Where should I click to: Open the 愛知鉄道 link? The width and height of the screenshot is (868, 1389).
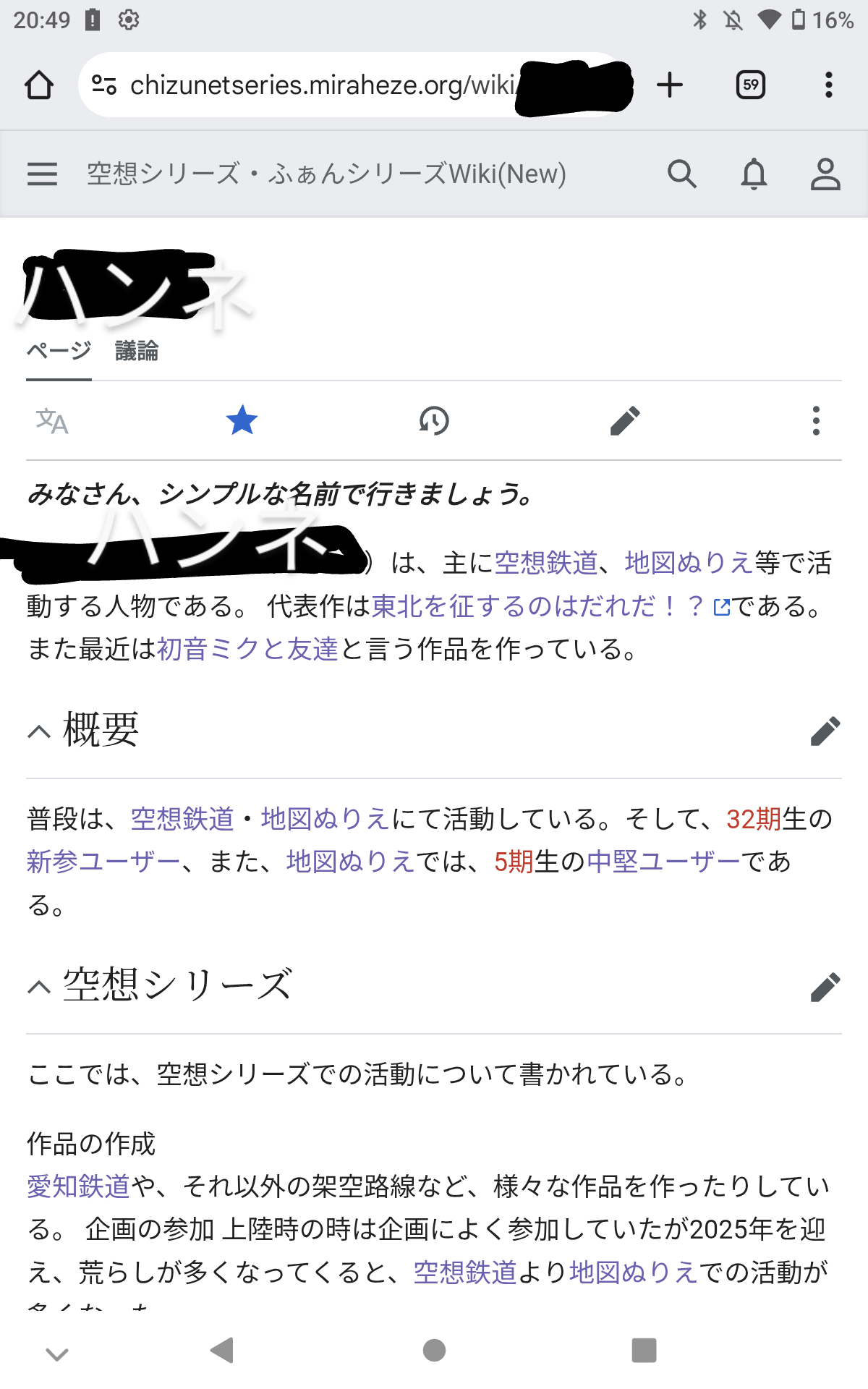(78, 1186)
